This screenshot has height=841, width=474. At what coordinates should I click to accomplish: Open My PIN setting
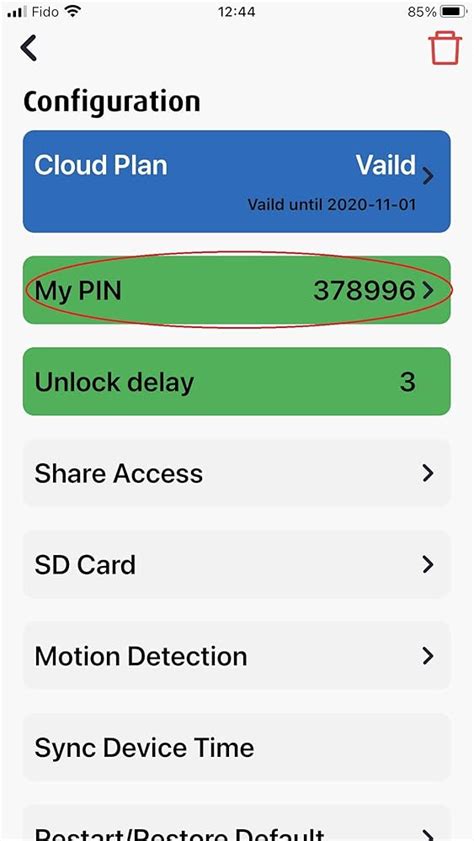236,290
